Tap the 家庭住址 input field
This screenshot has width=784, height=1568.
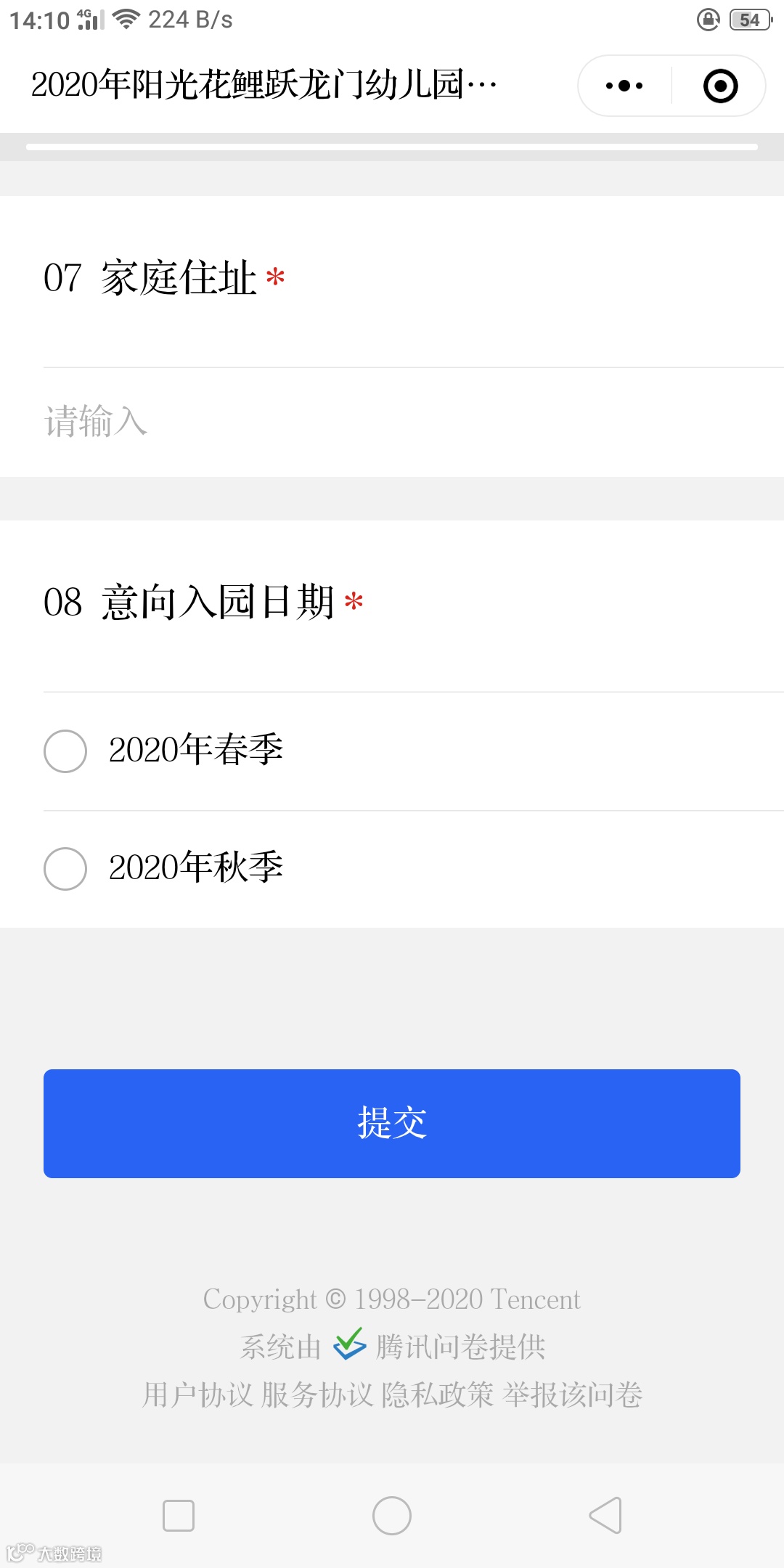(x=392, y=422)
